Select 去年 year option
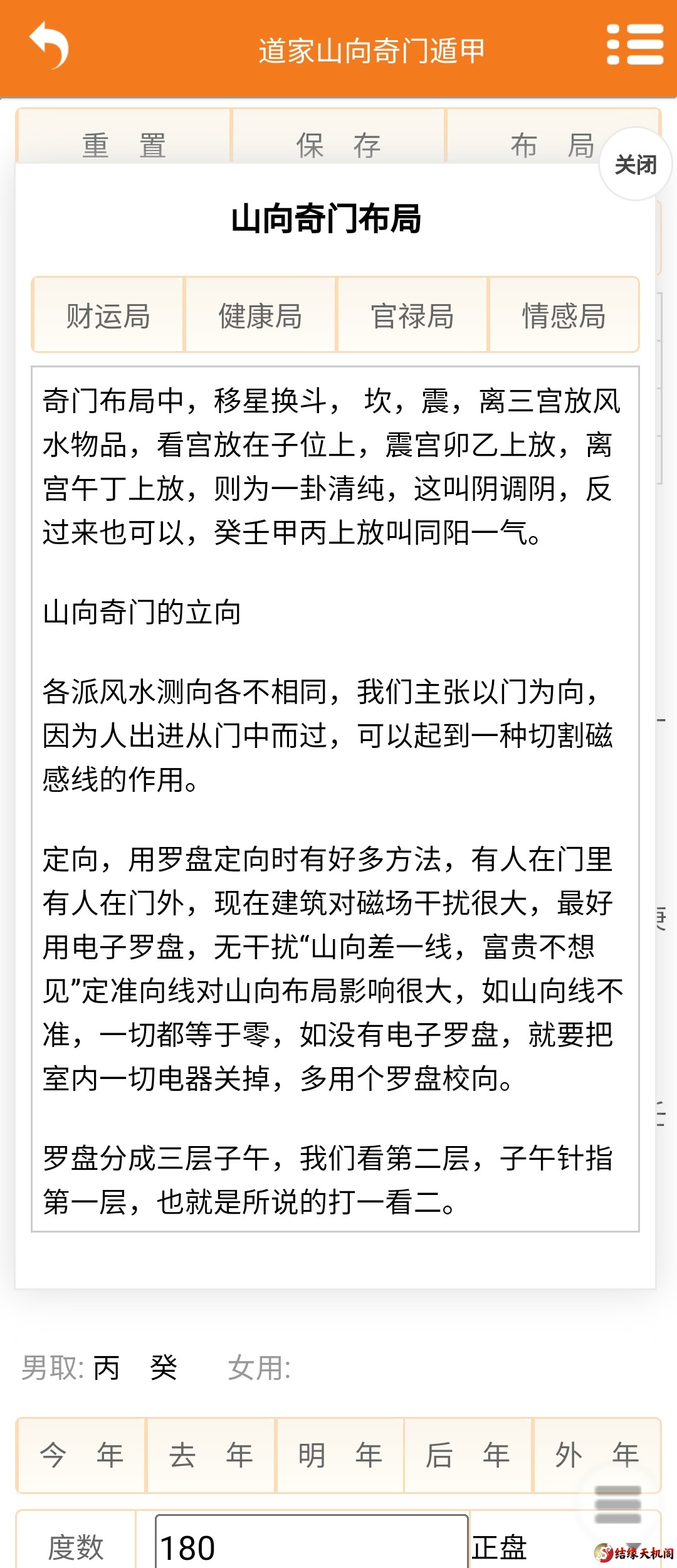This screenshot has height=1568, width=677. pos(211,1455)
